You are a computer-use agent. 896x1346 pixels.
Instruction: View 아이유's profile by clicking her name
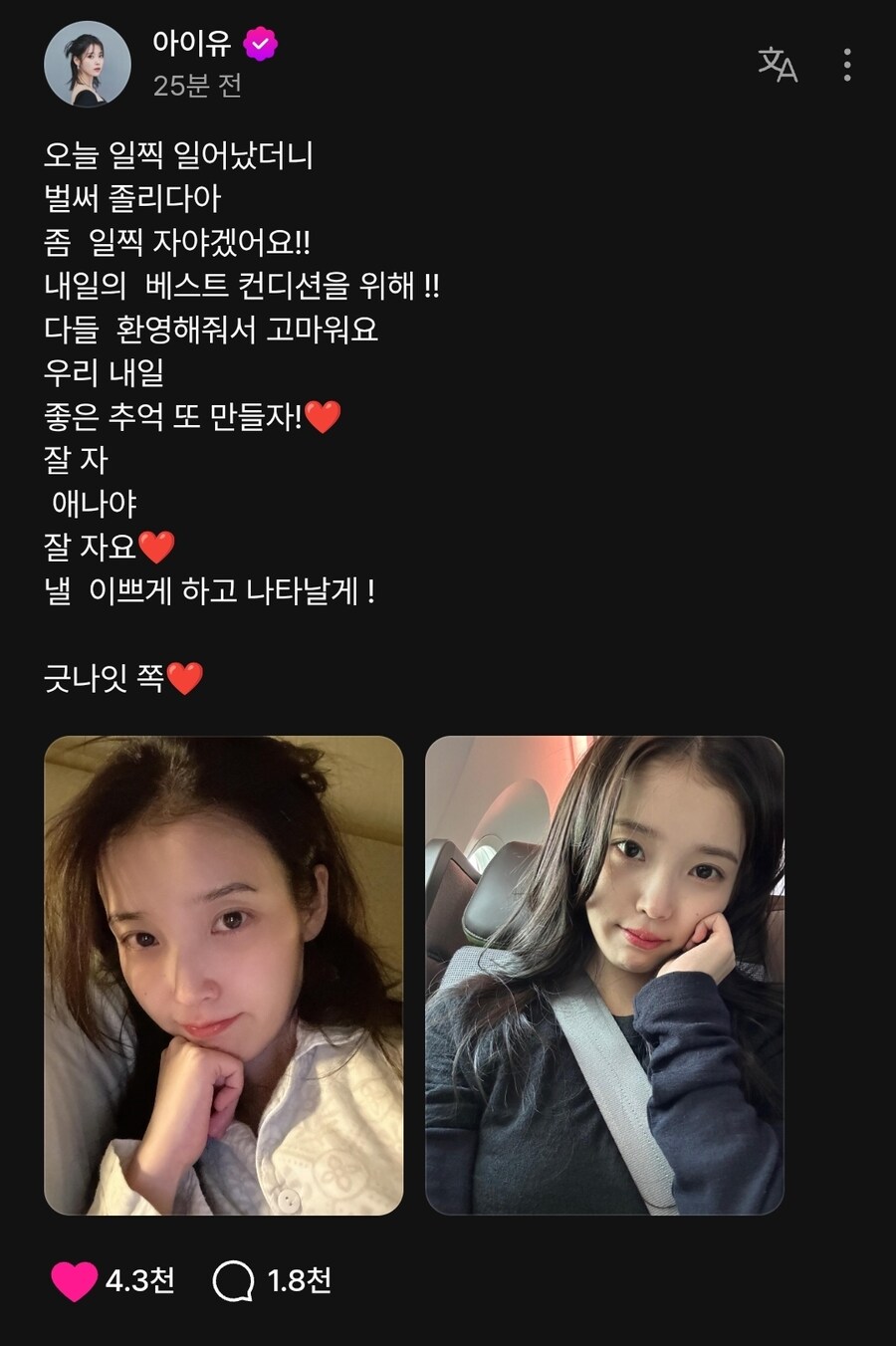point(189,41)
